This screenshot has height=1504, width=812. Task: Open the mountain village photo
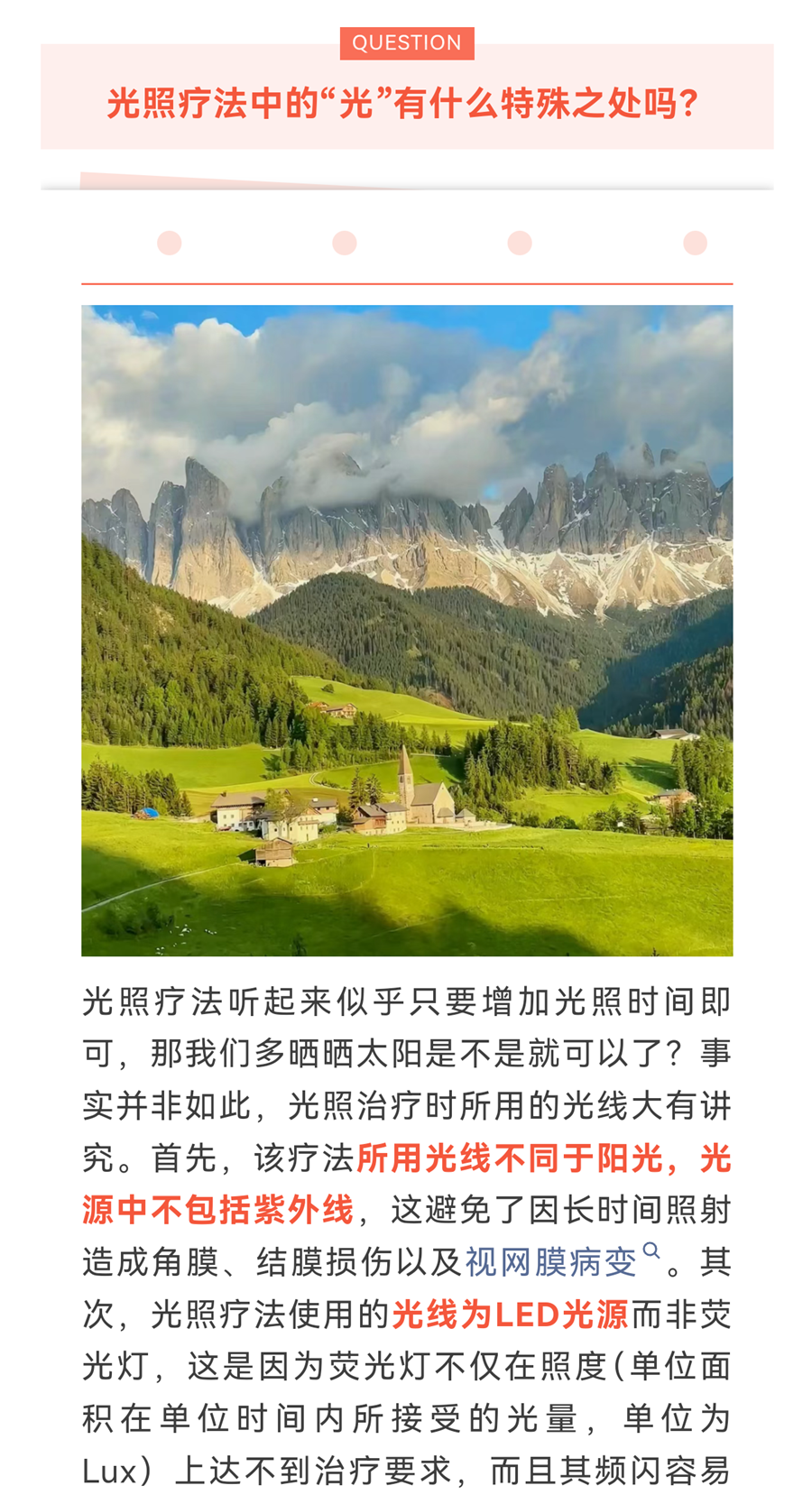[407, 630]
